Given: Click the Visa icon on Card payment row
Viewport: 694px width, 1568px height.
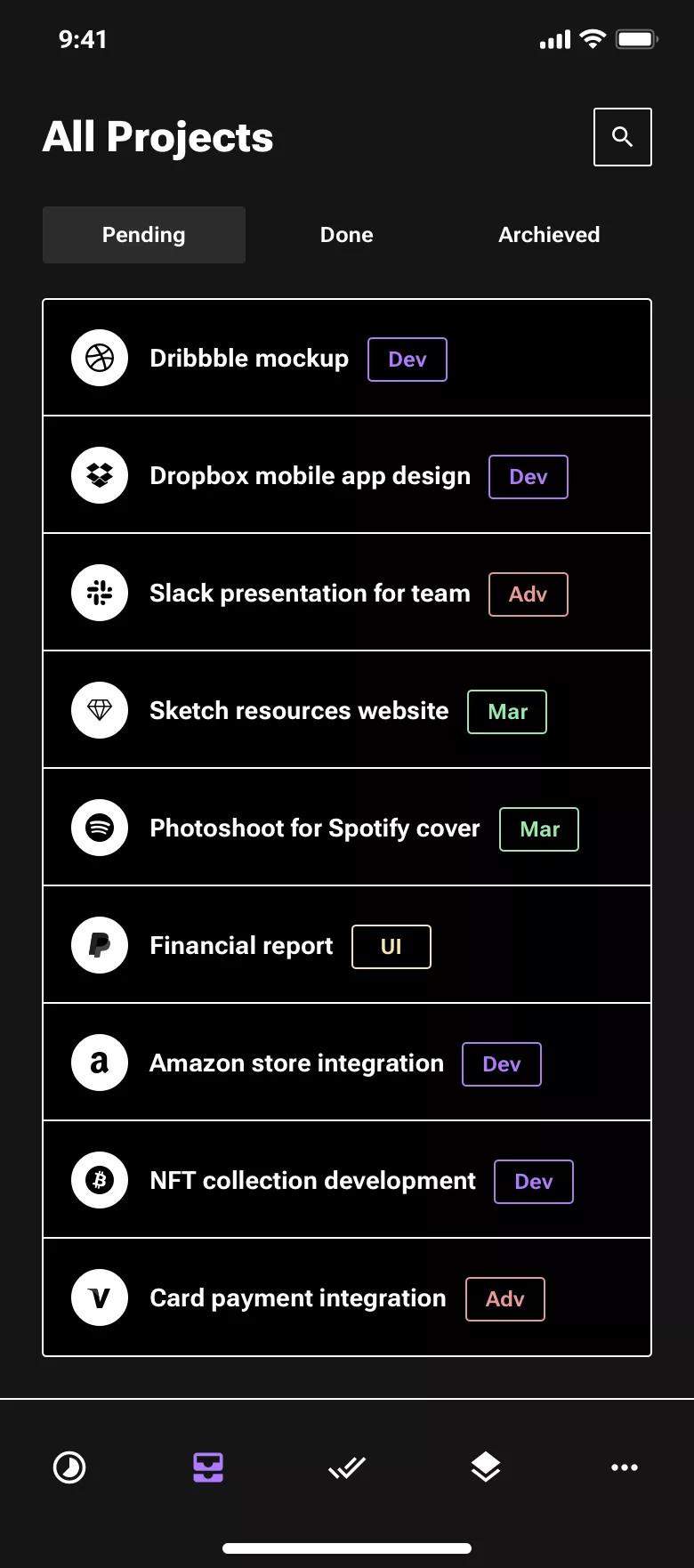Looking at the screenshot, I should [99, 1297].
